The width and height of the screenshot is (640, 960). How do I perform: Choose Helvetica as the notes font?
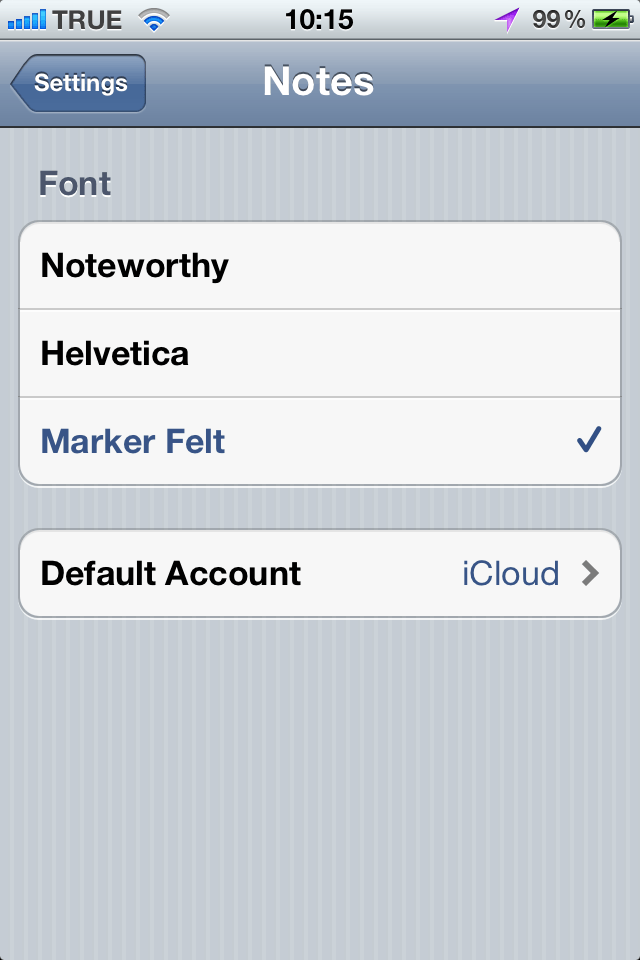[x=320, y=354]
